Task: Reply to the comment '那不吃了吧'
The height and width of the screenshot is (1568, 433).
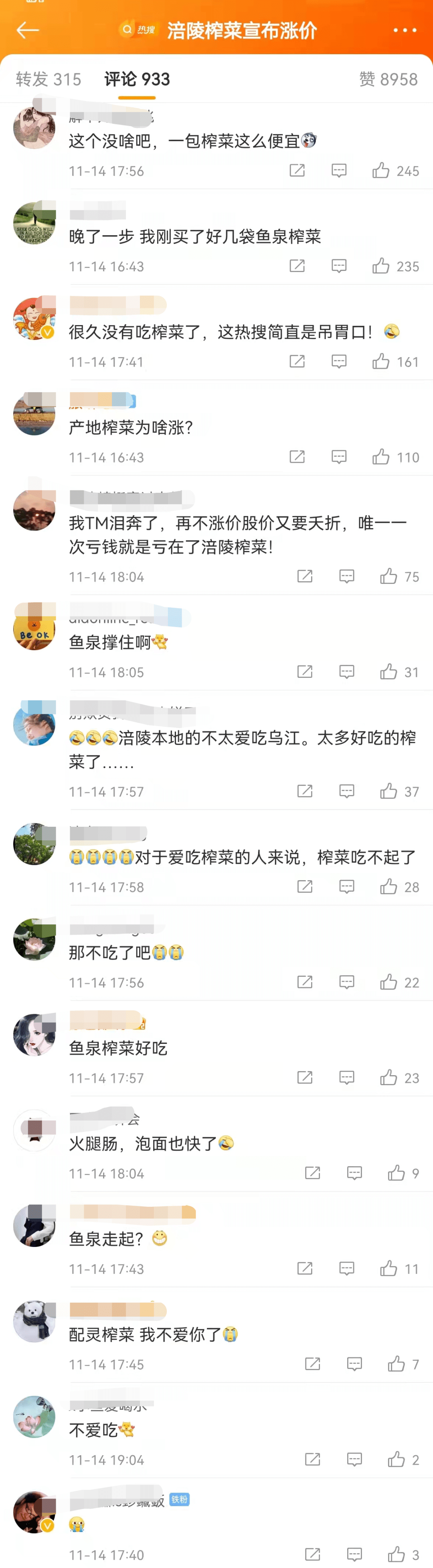Action: pos(347,982)
